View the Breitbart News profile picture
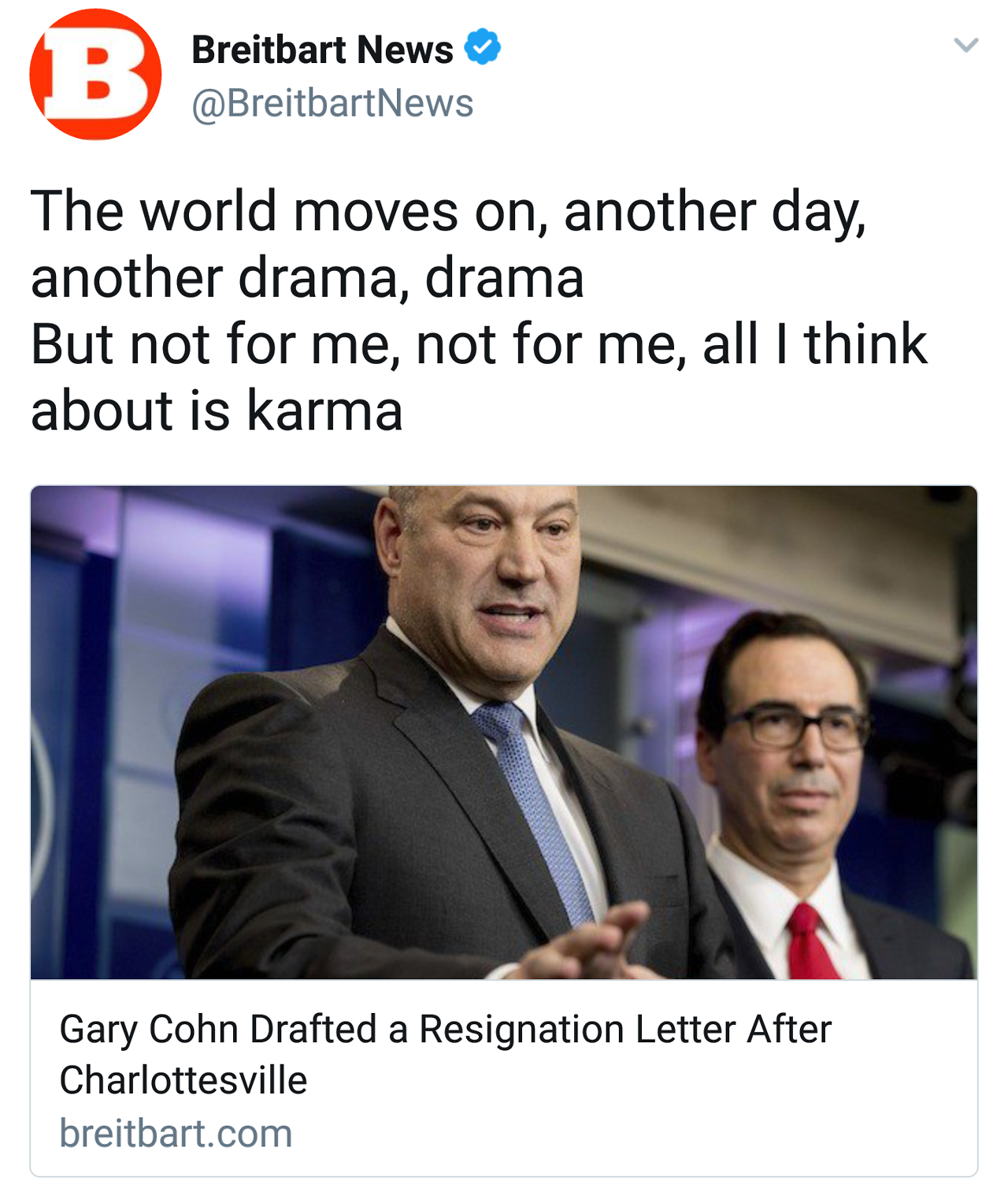The height and width of the screenshot is (1188, 1008). [x=95, y=75]
